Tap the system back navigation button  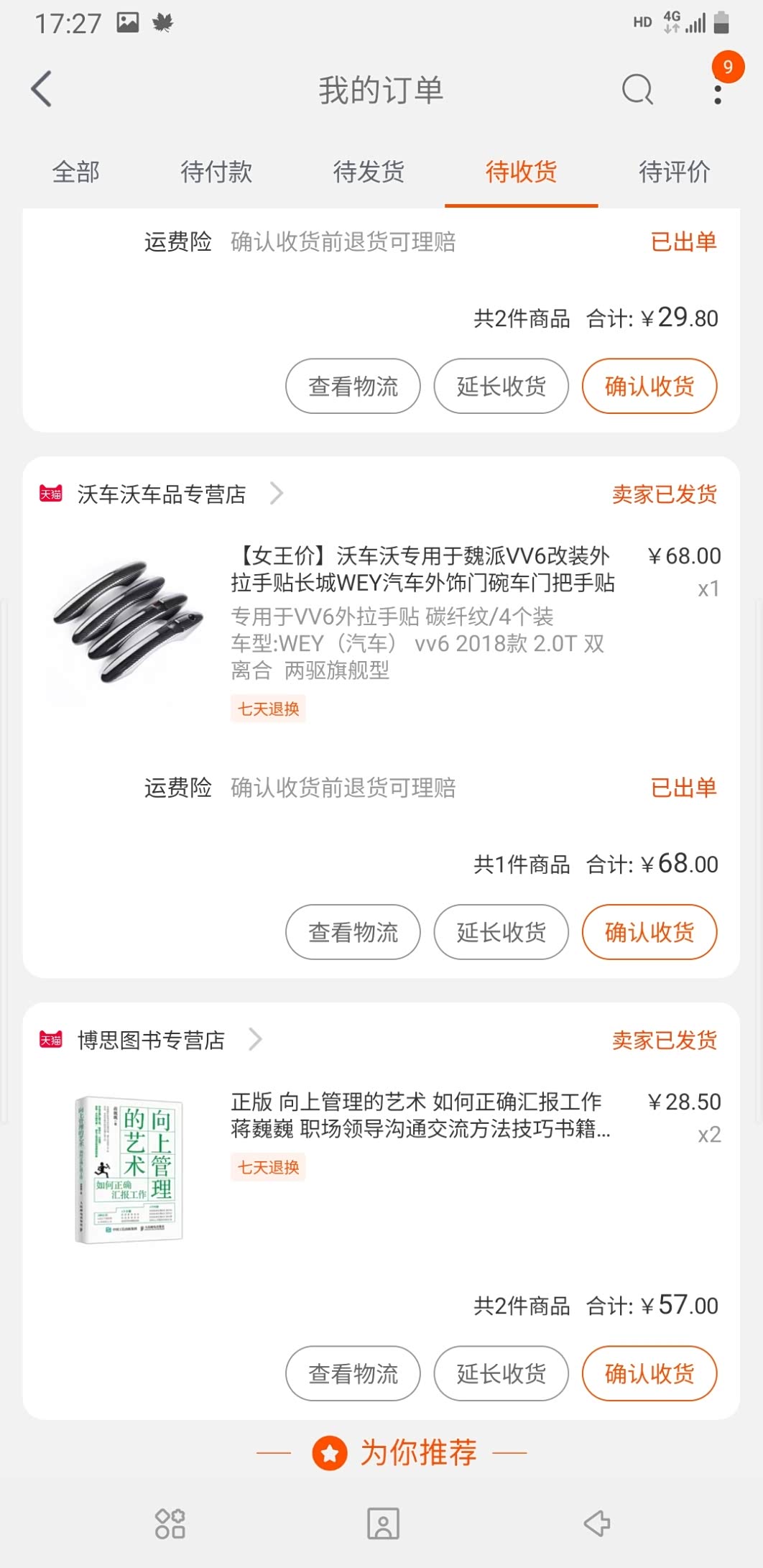(x=596, y=1523)
